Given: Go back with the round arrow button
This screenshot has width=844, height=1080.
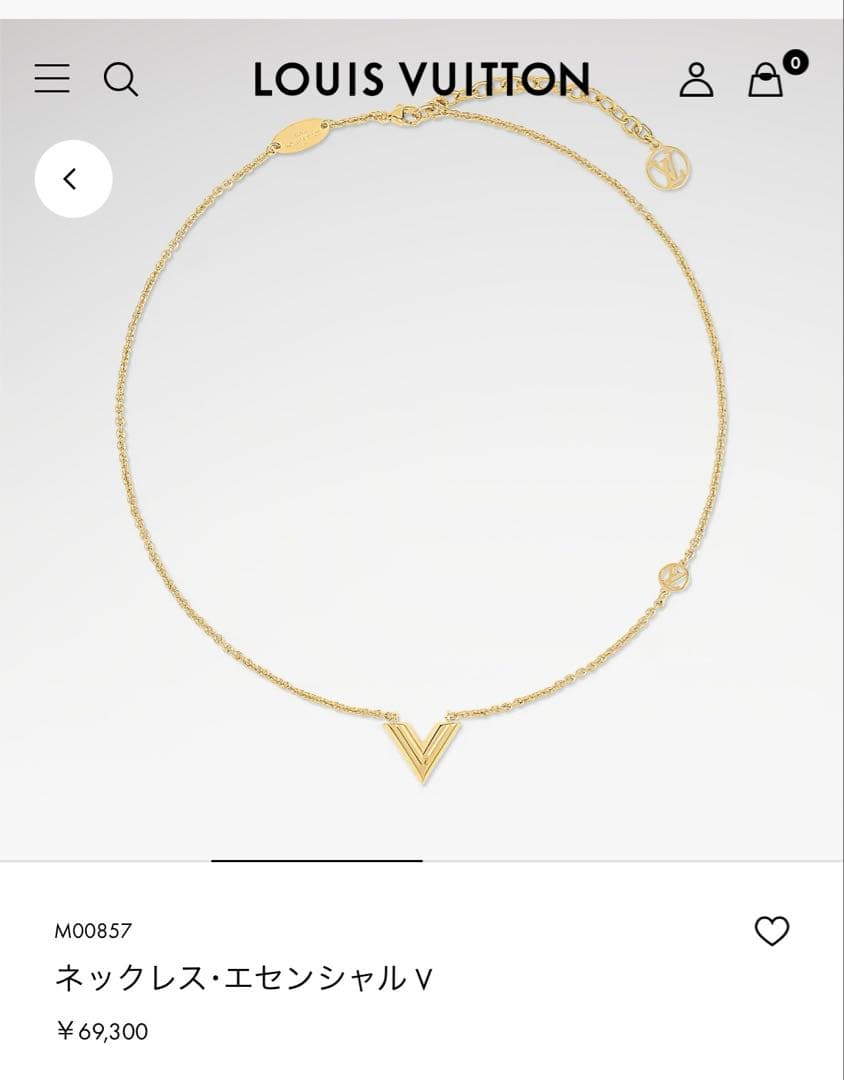Looking at the screenshot, I should point(73,179).
